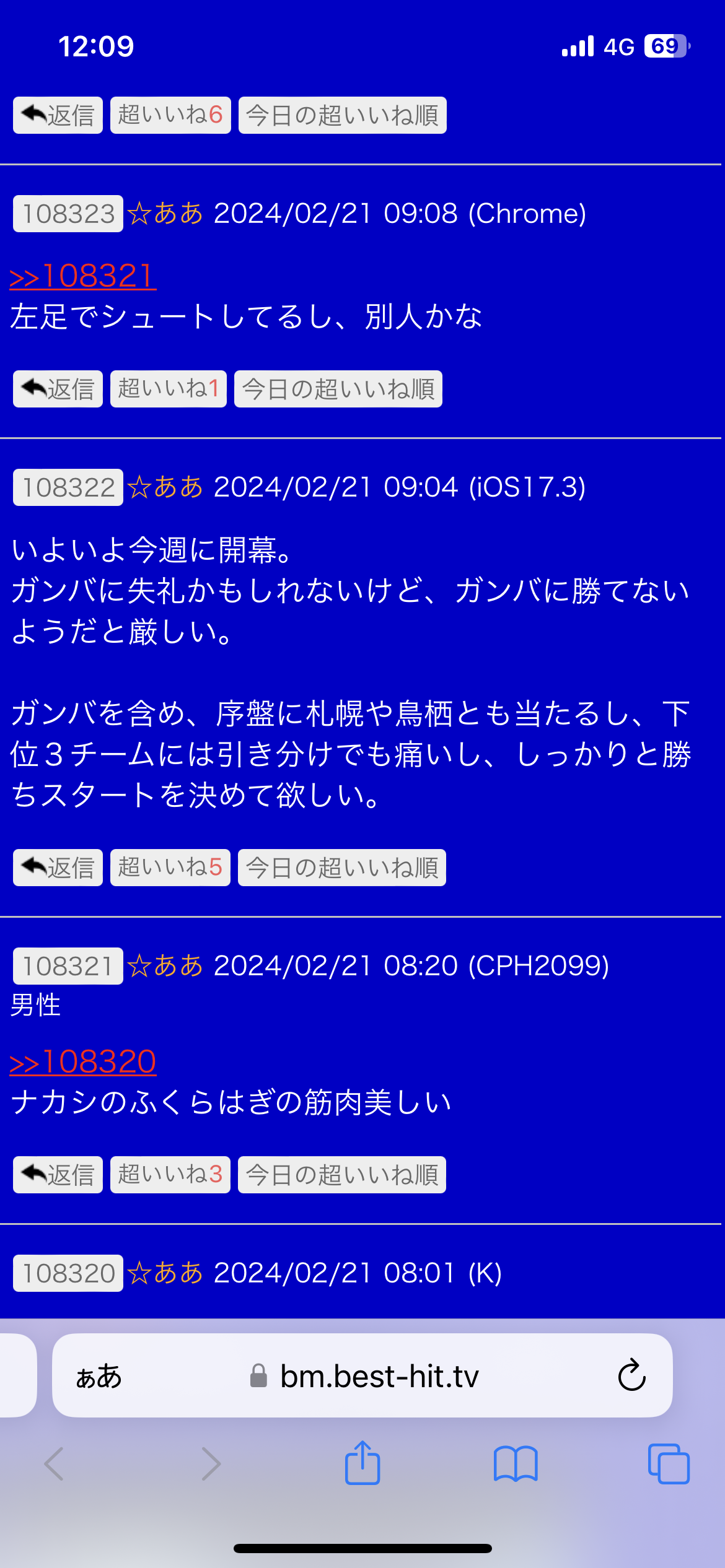This screenshot has width=725, height=1568.
Task: Tap 超いいね1 on post 108323
Action: coord(169,389)
